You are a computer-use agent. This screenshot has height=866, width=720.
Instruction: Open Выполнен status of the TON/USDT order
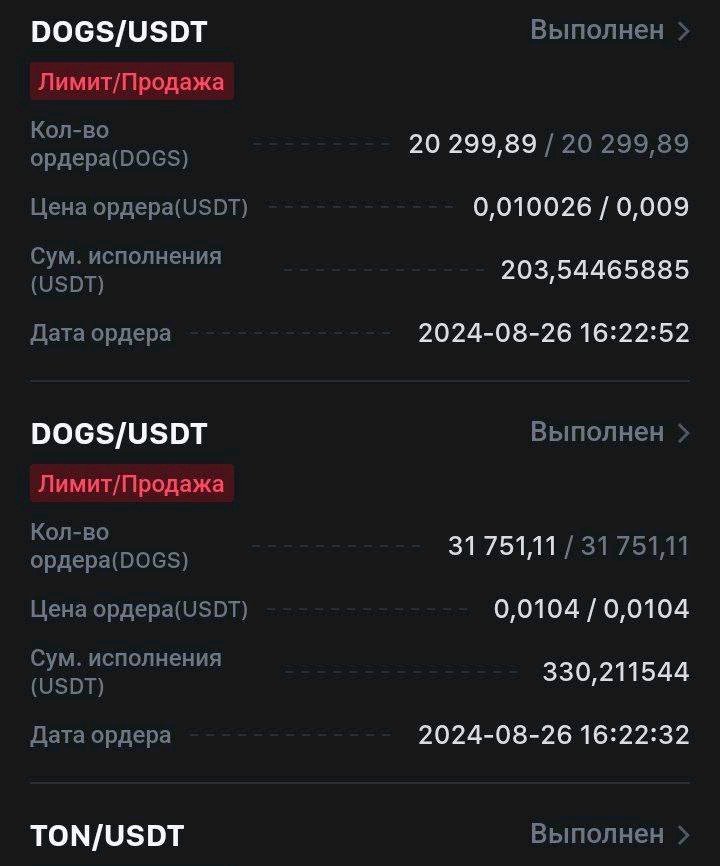610,833
